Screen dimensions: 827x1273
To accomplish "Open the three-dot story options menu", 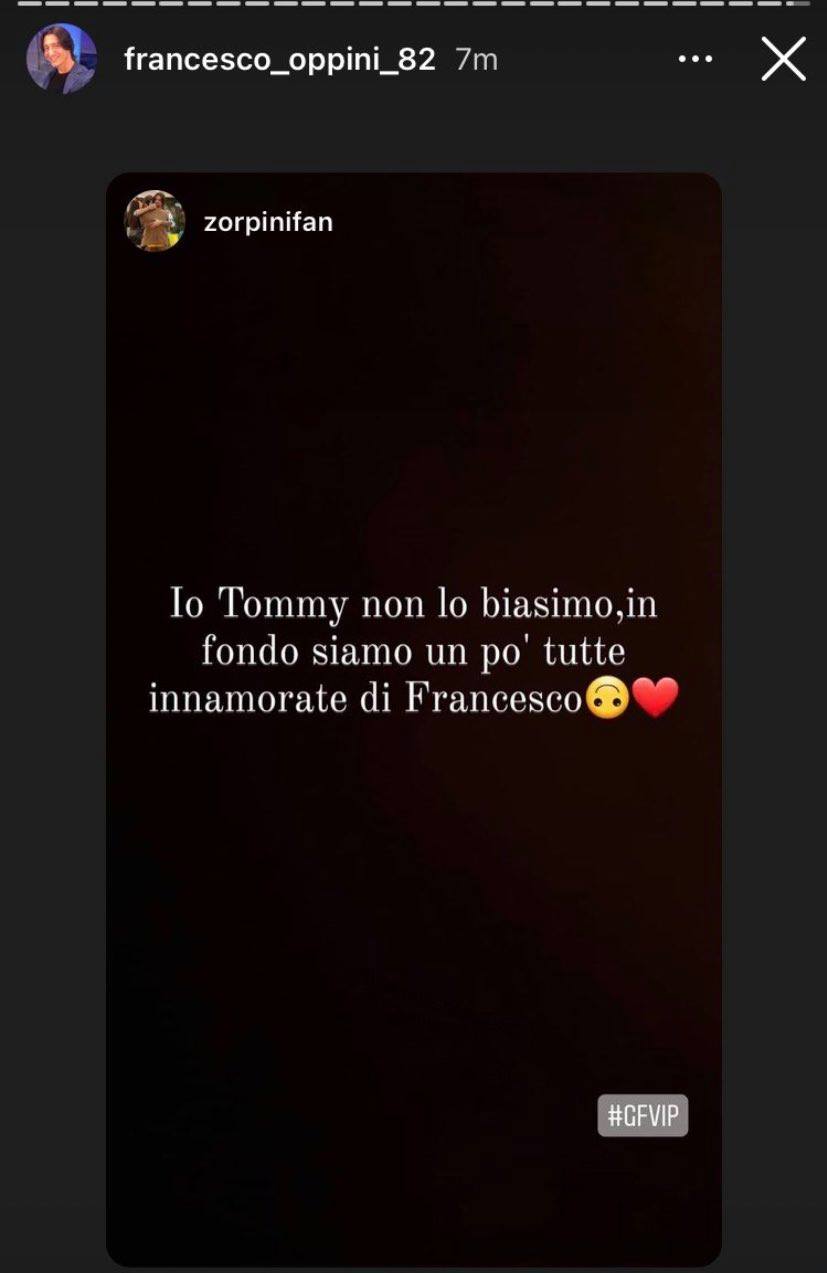I will click(x=695, y=60).
